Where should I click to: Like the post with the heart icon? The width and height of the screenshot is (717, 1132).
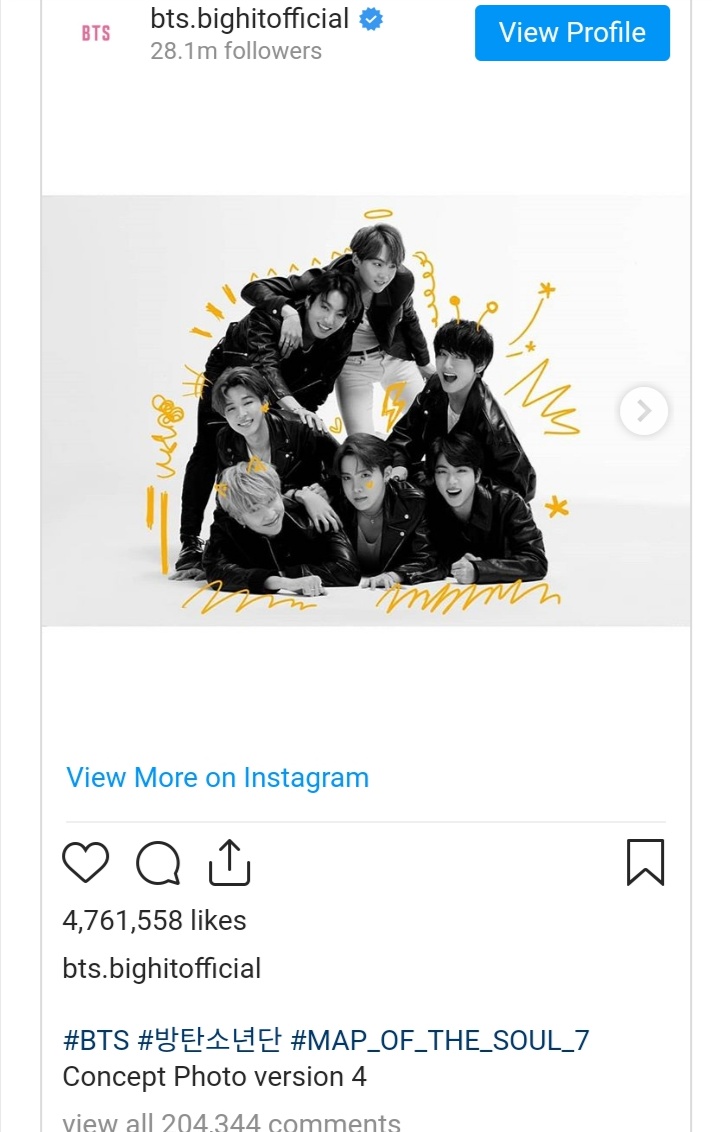(85, 862)
